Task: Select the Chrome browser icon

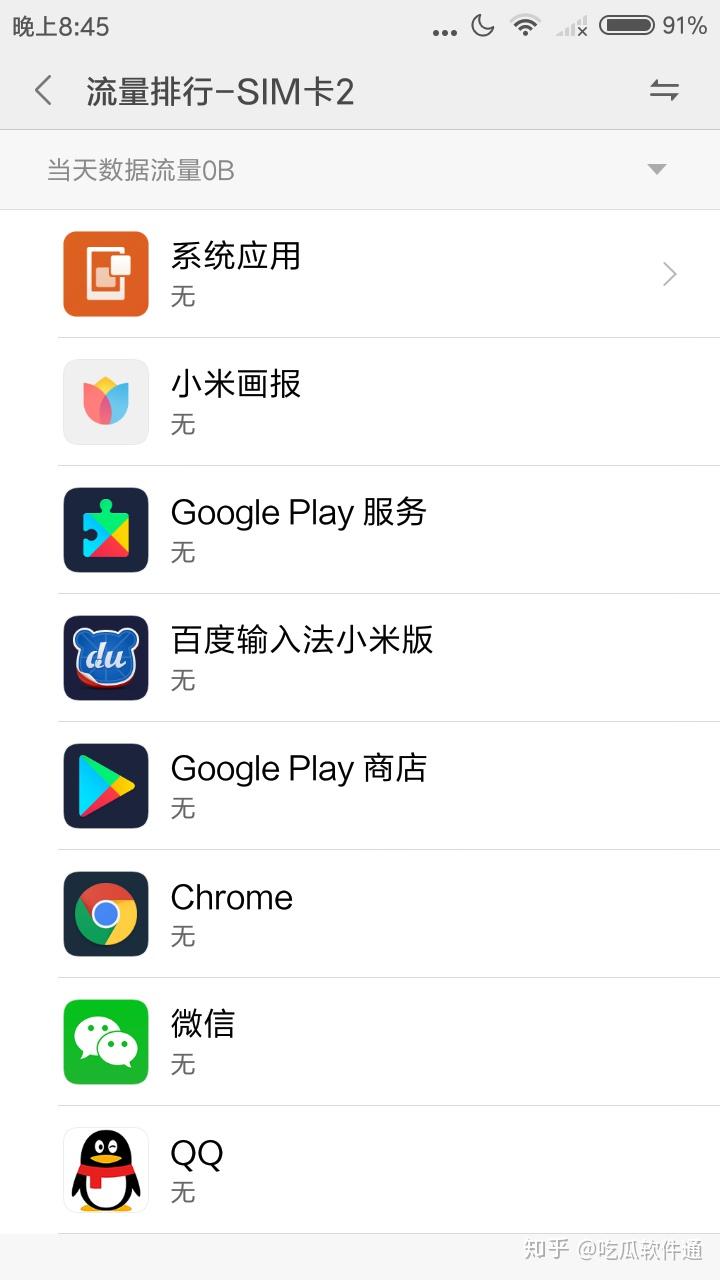Action: tap(105, 914)
